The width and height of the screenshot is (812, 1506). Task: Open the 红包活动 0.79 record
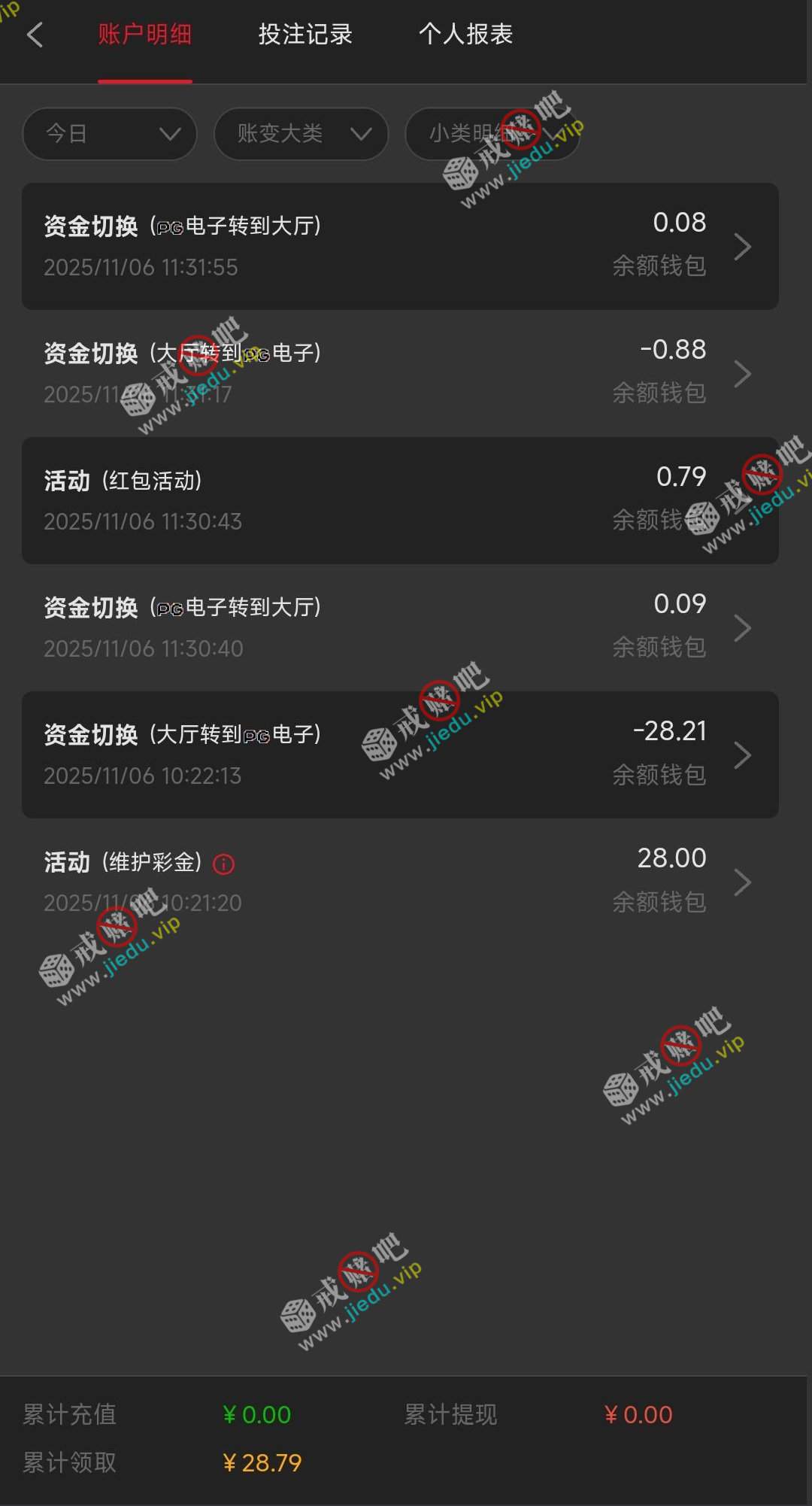400,500
